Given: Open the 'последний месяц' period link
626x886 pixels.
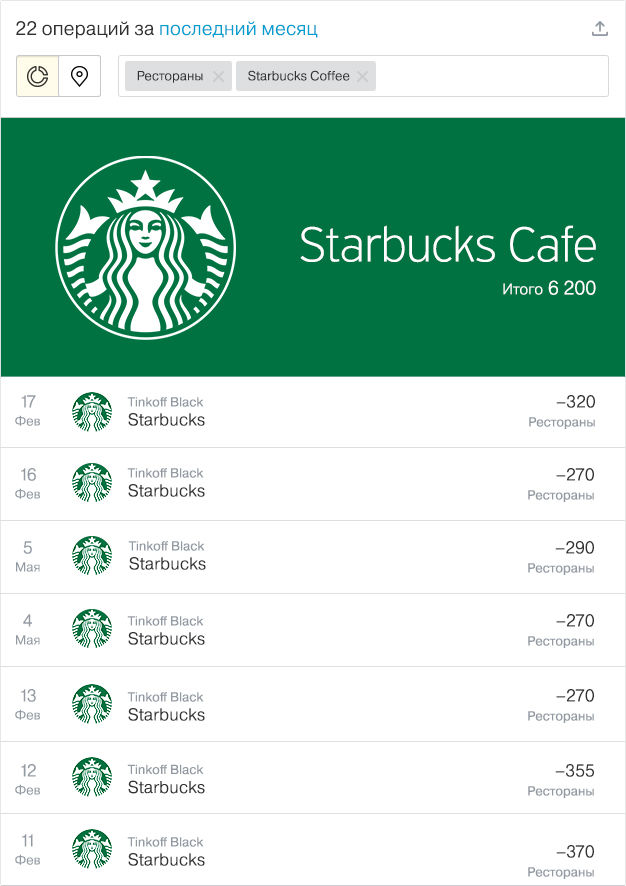Looking at the screenshot, I should [238, 29].
